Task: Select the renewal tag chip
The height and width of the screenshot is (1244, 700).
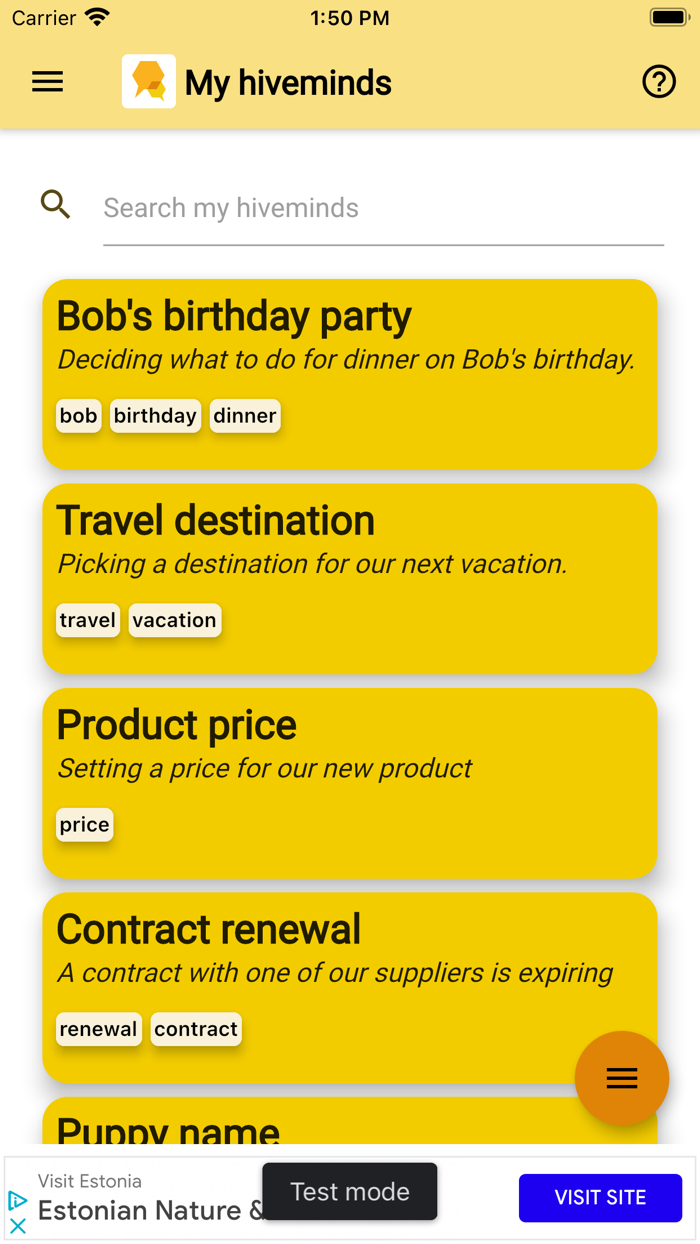Action: (98, 1029)
